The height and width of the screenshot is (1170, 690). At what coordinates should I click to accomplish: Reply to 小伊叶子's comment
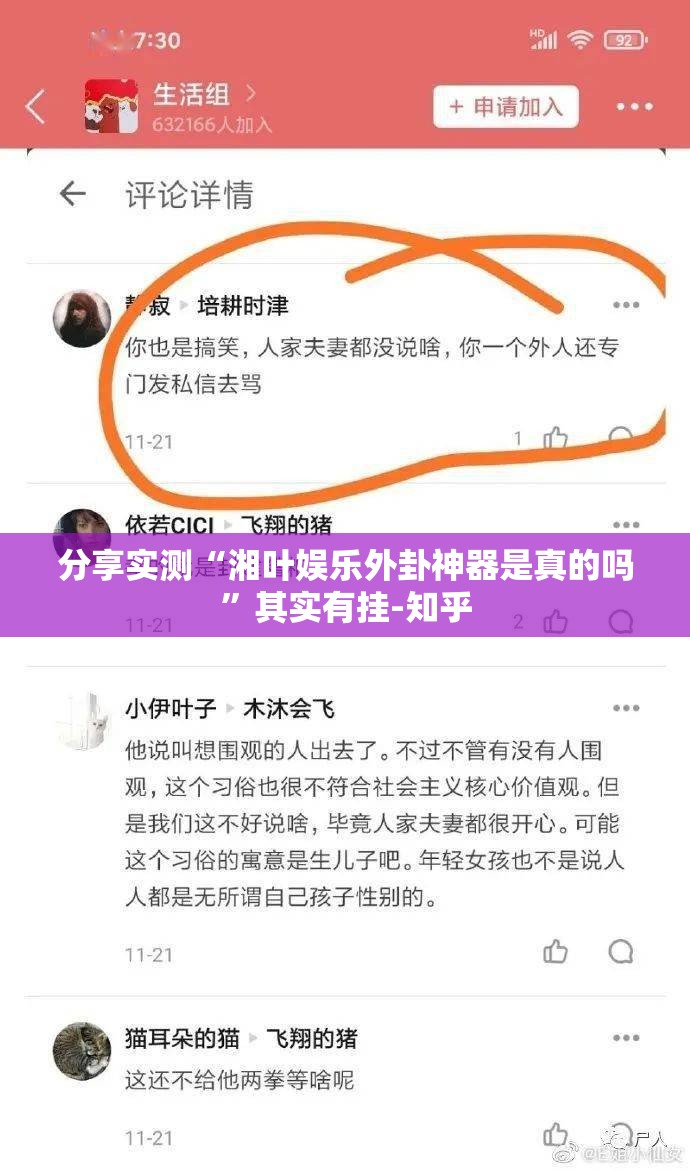coord(621,951)
